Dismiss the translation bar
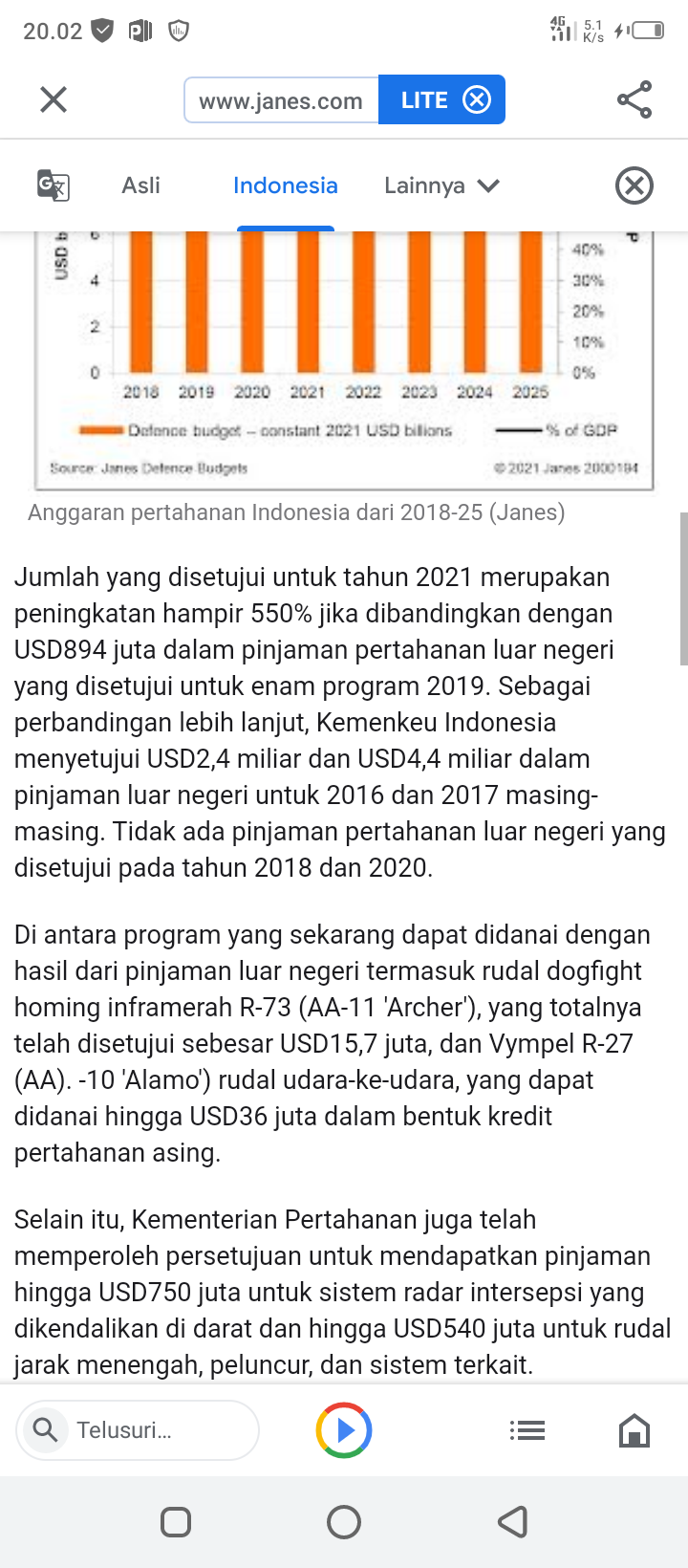This screenshot has width=688, height=1568. 634,185
